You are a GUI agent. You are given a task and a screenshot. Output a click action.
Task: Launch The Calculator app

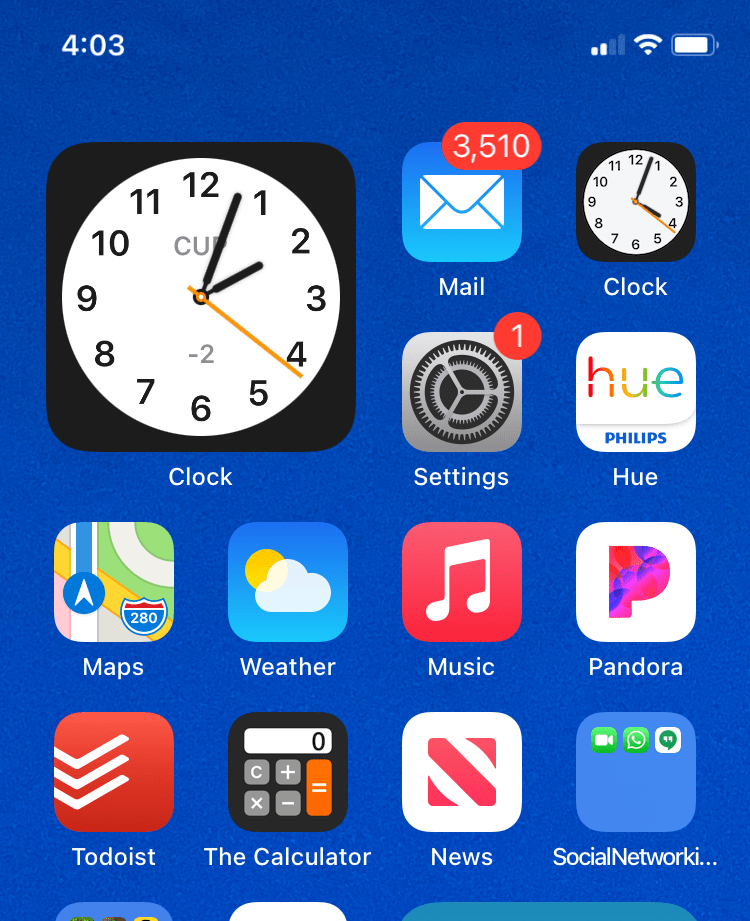pos(288,772)
